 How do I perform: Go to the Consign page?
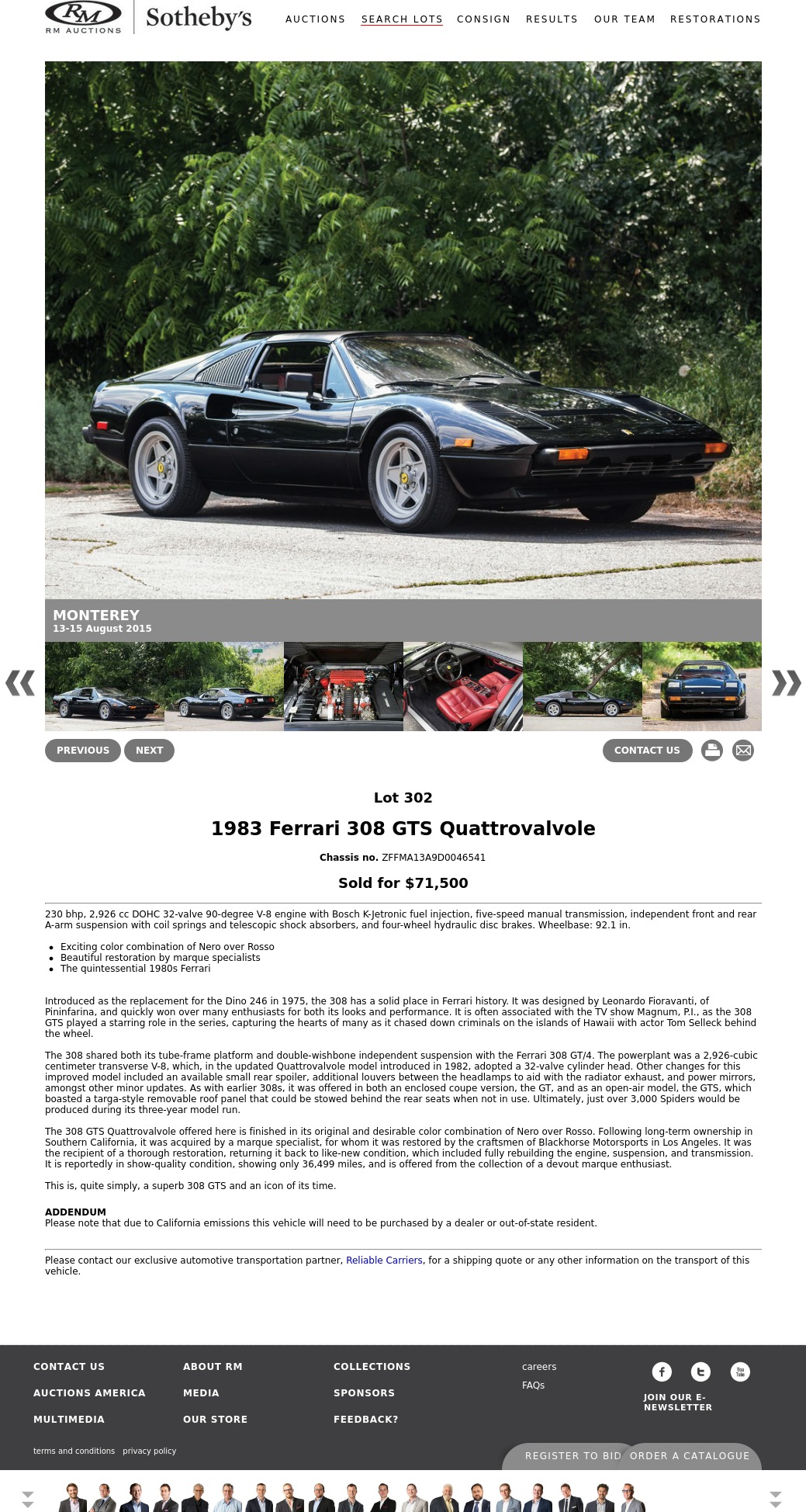483,19
